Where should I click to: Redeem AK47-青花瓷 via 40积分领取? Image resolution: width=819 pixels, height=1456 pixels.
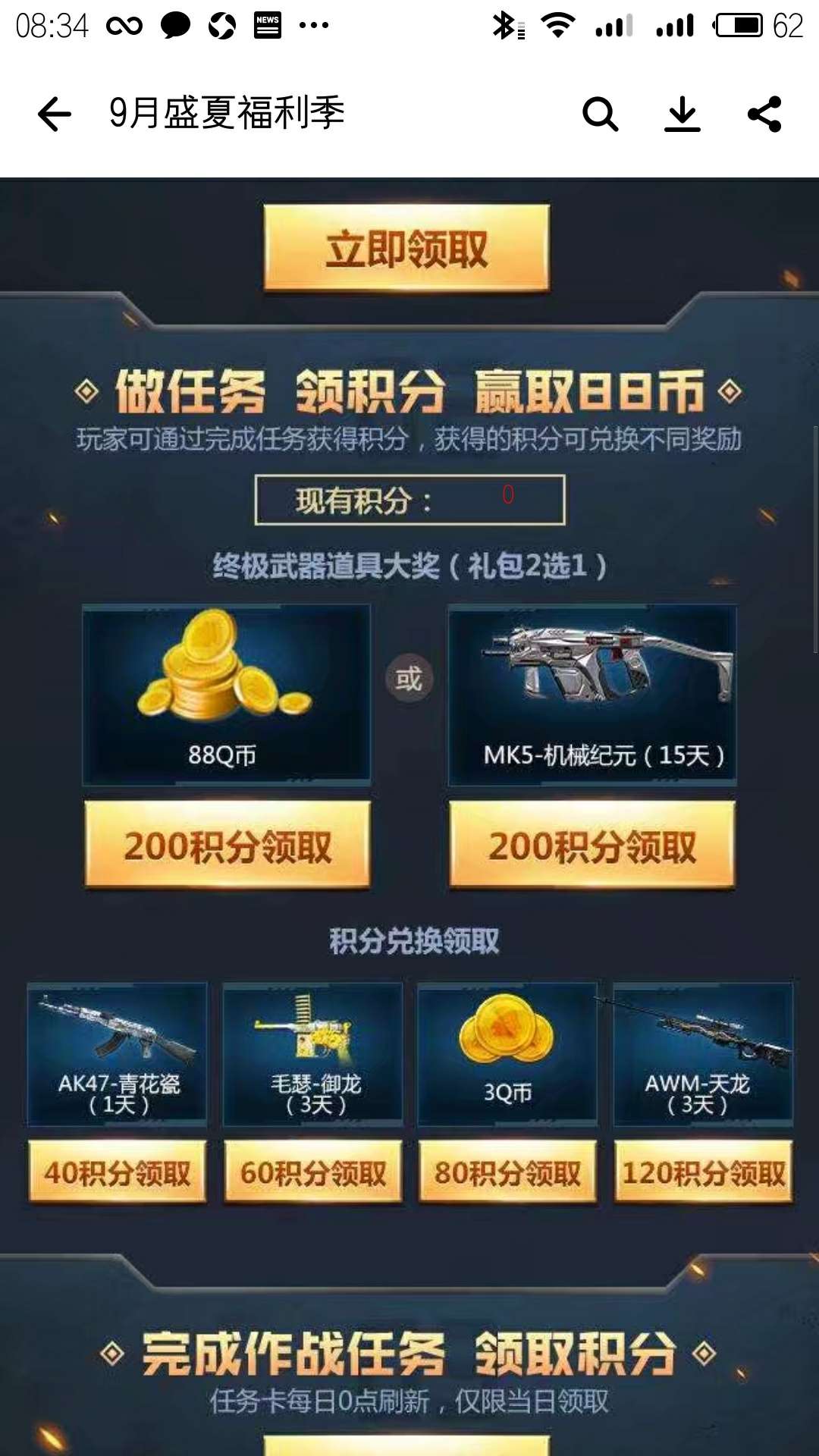coord(118,1173)
